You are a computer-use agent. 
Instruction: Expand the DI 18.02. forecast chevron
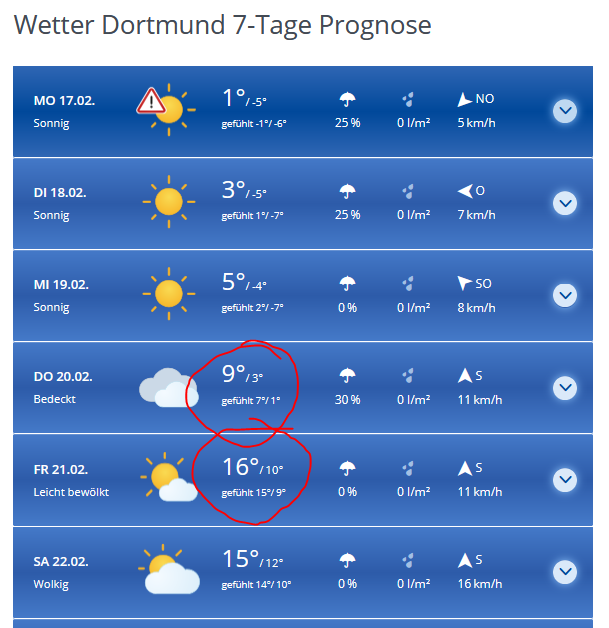tap(565, 203)
